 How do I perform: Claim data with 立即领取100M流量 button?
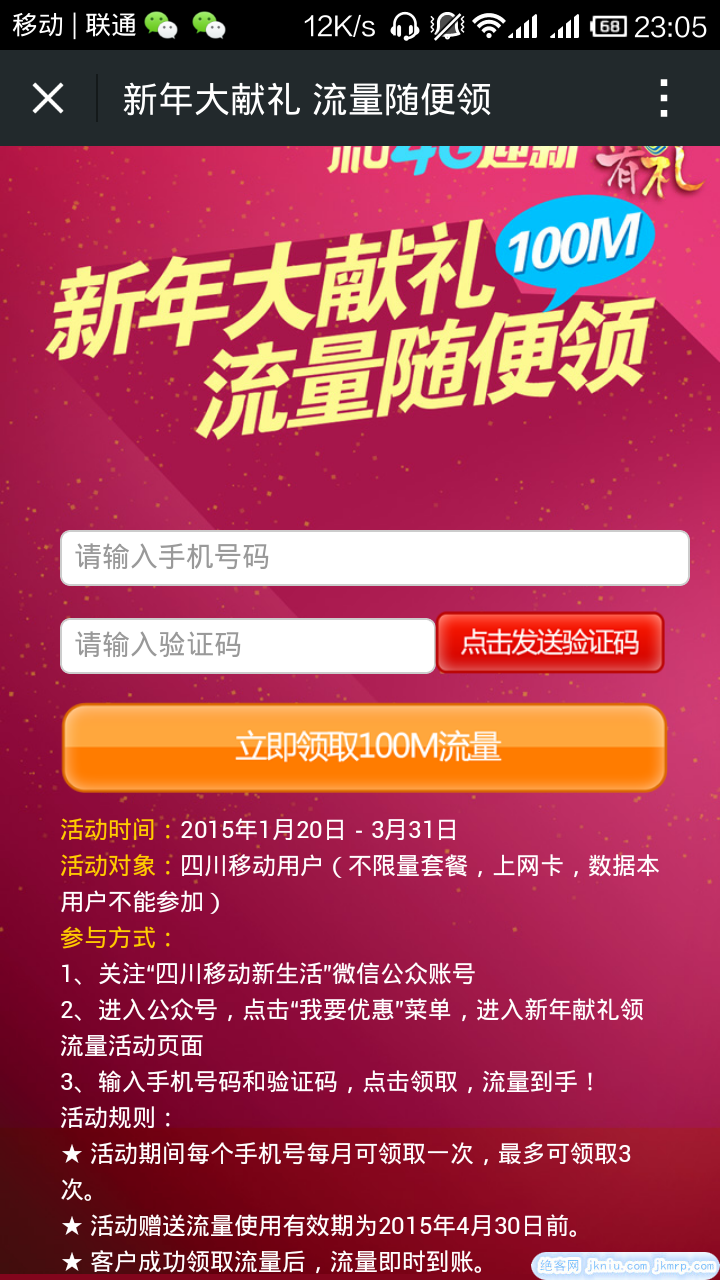(365, 748)
